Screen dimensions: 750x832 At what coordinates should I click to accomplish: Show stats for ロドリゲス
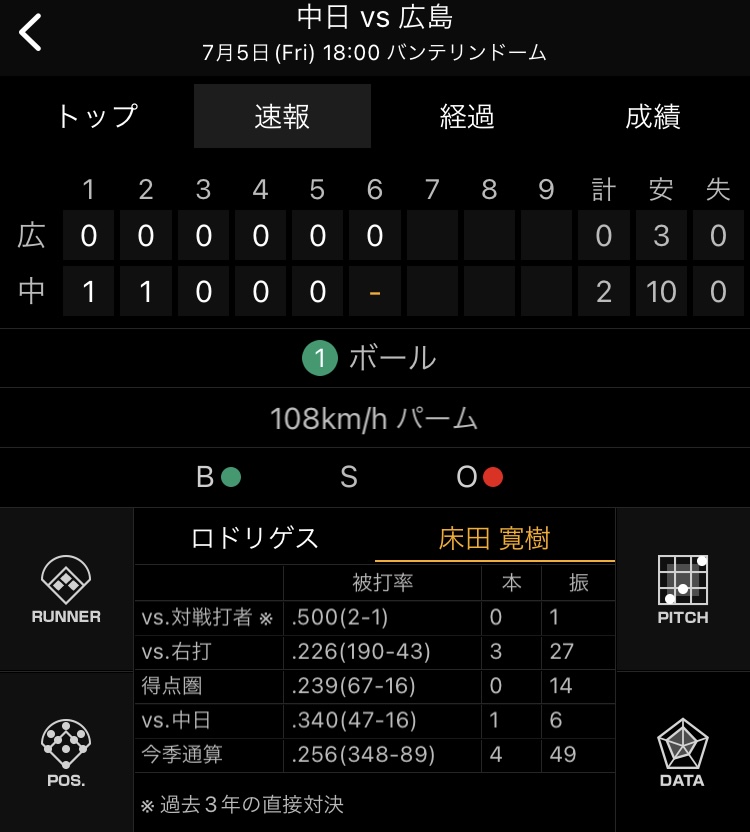pyautogui.click(x=255, y=539)
